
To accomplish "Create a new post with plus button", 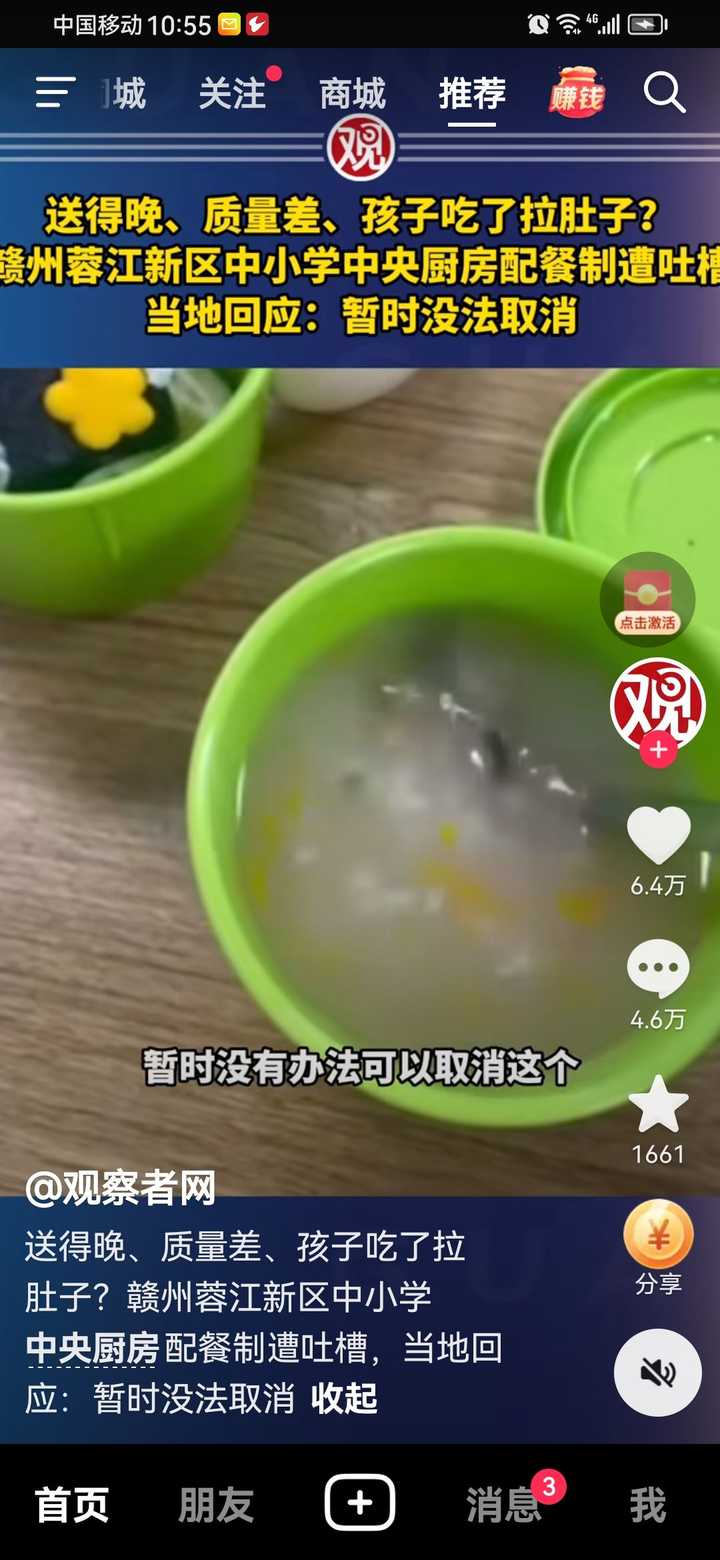I will pos(360,1503).
